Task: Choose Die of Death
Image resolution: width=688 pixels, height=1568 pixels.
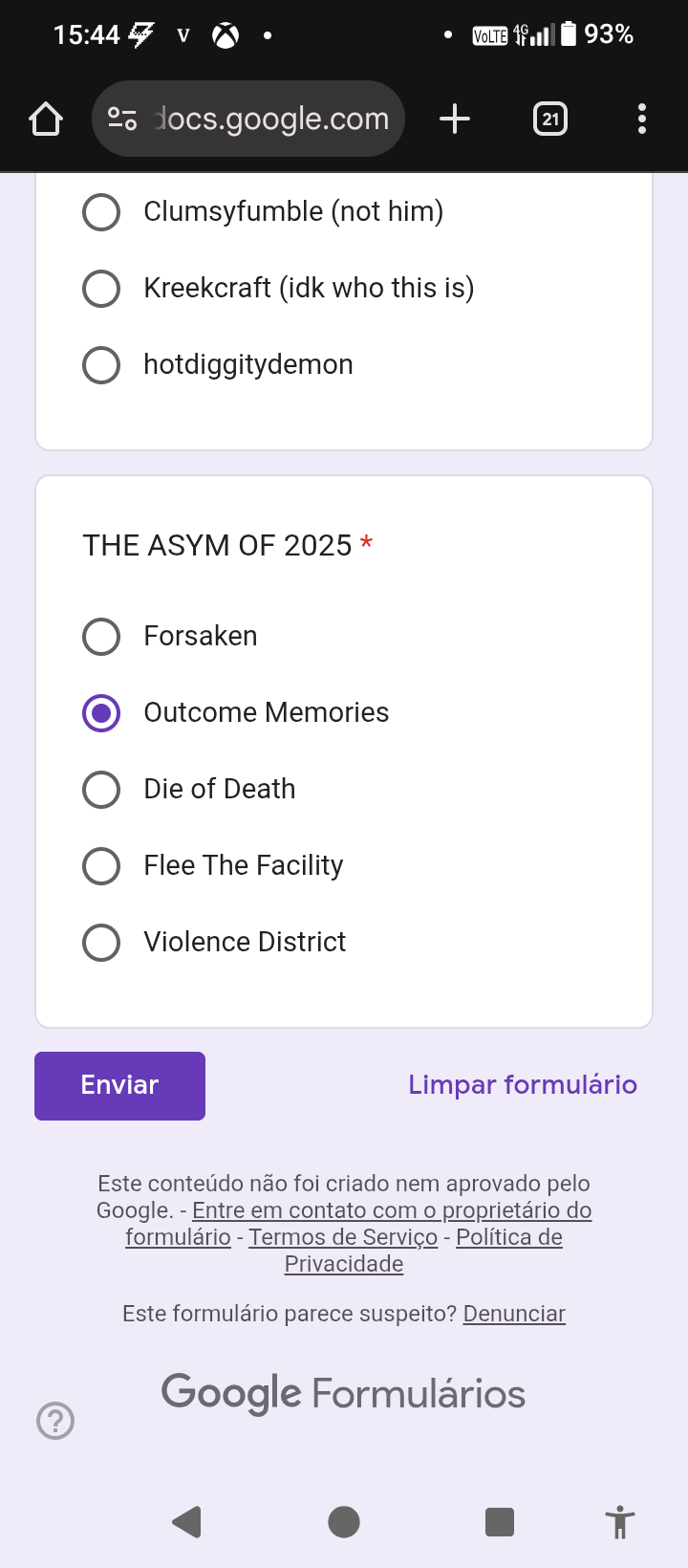Action: 101,790
